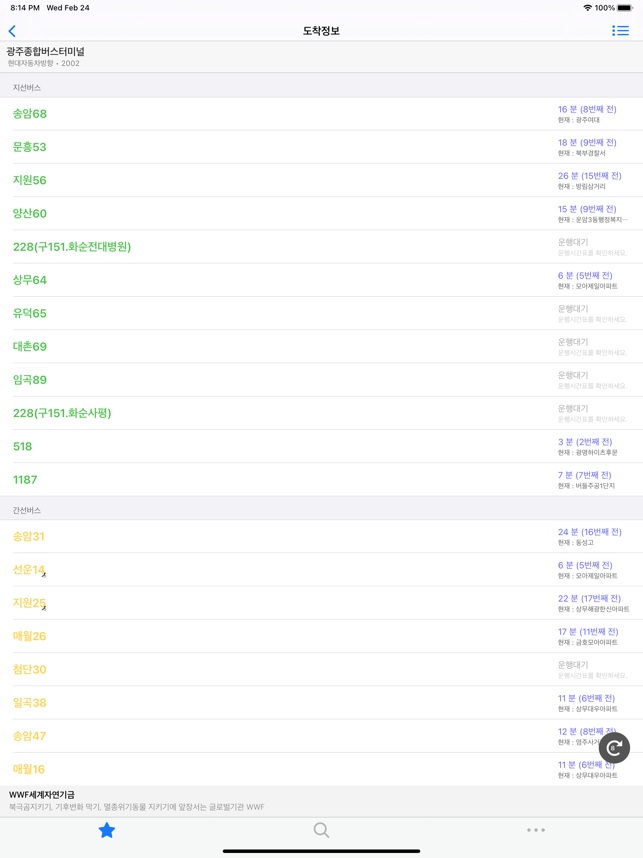Select bus 518 row
Viewport: 643px width, 858px height.
click(x=23, y=446)
